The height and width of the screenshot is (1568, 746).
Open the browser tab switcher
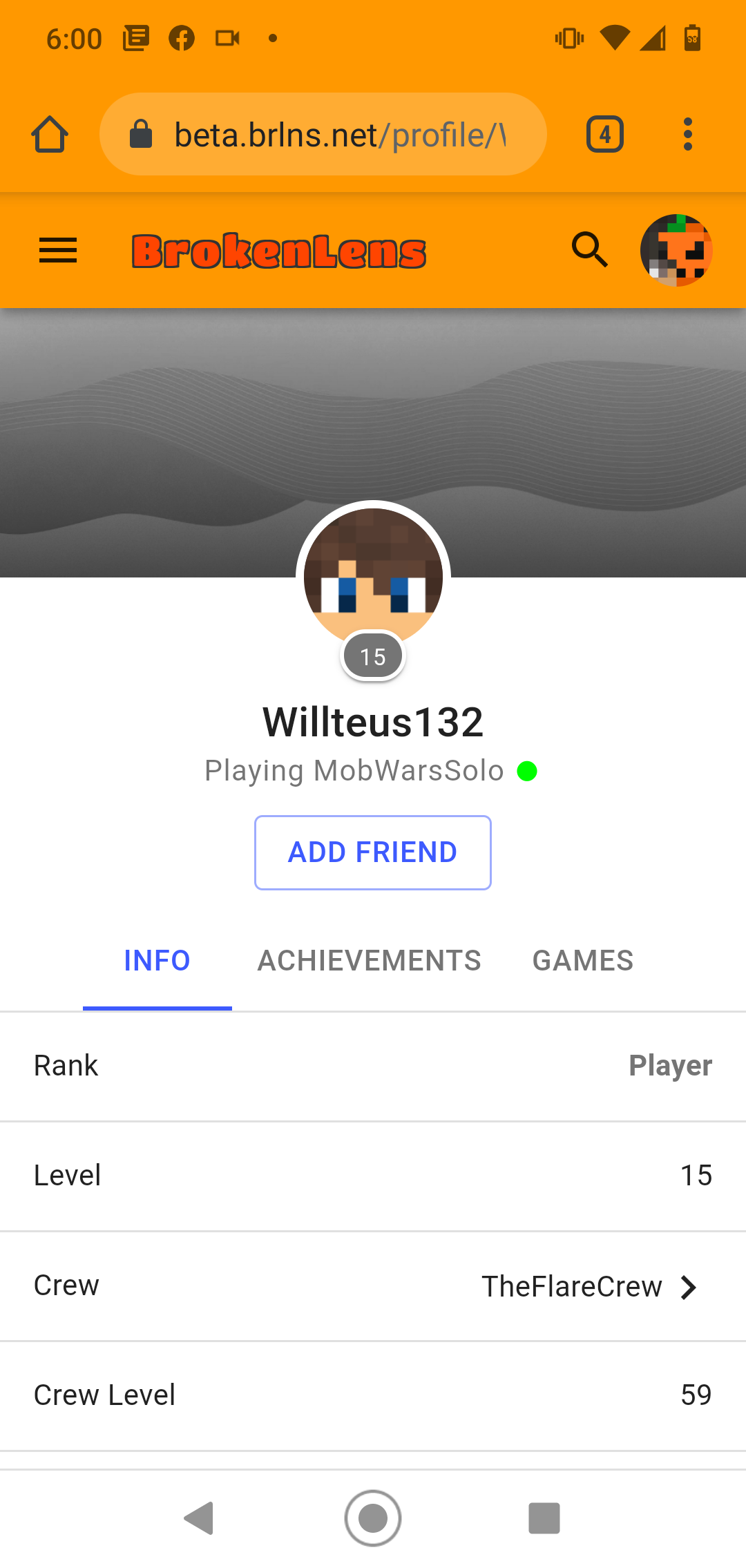click(605, 134)
